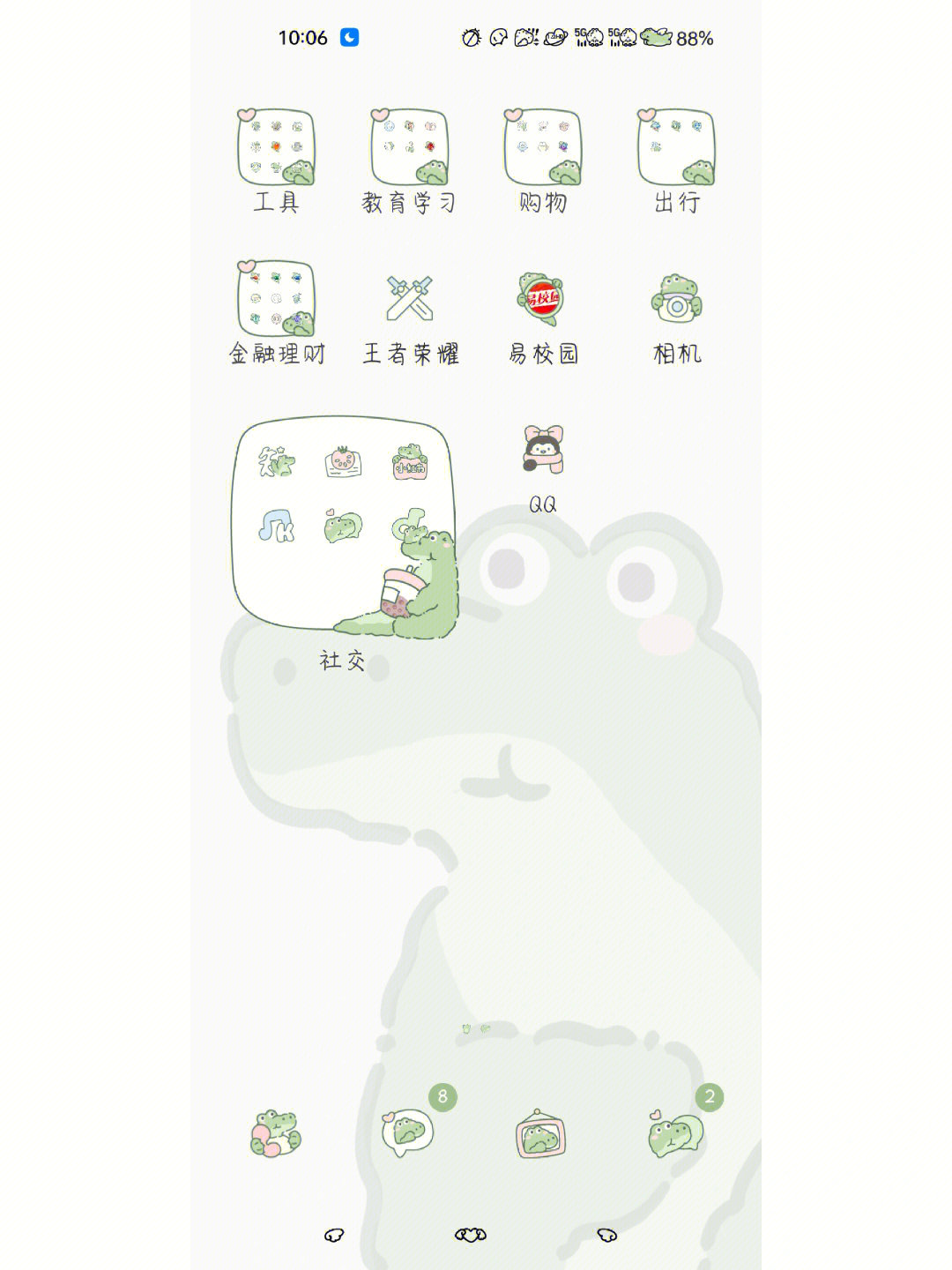Open the 易校园 app
Viewport: 952px width, 1270px height.
(543, 299)
